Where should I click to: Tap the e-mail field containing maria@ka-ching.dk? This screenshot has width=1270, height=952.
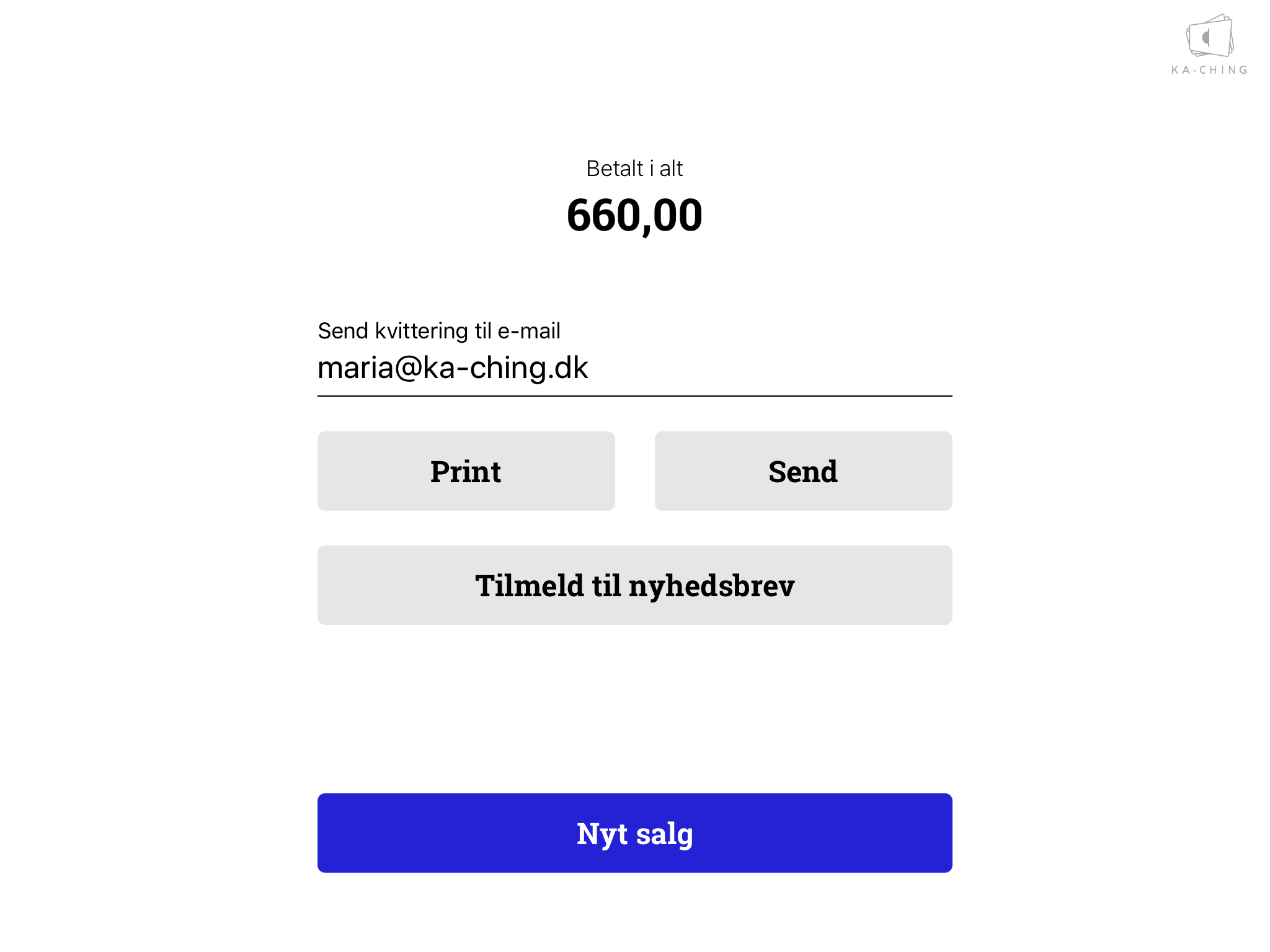pos(634,368)
